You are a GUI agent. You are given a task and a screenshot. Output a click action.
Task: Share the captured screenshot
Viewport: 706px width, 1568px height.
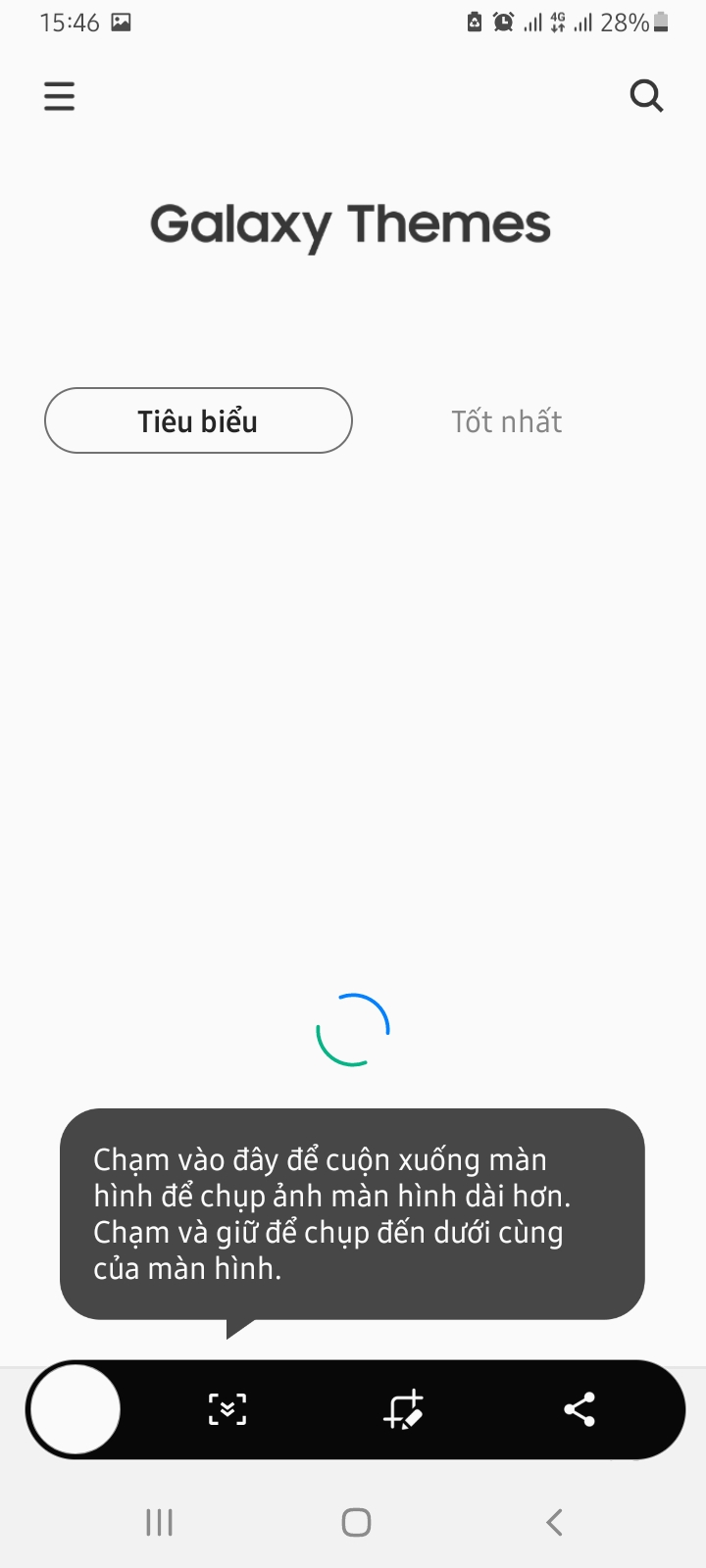point(580,1409)
